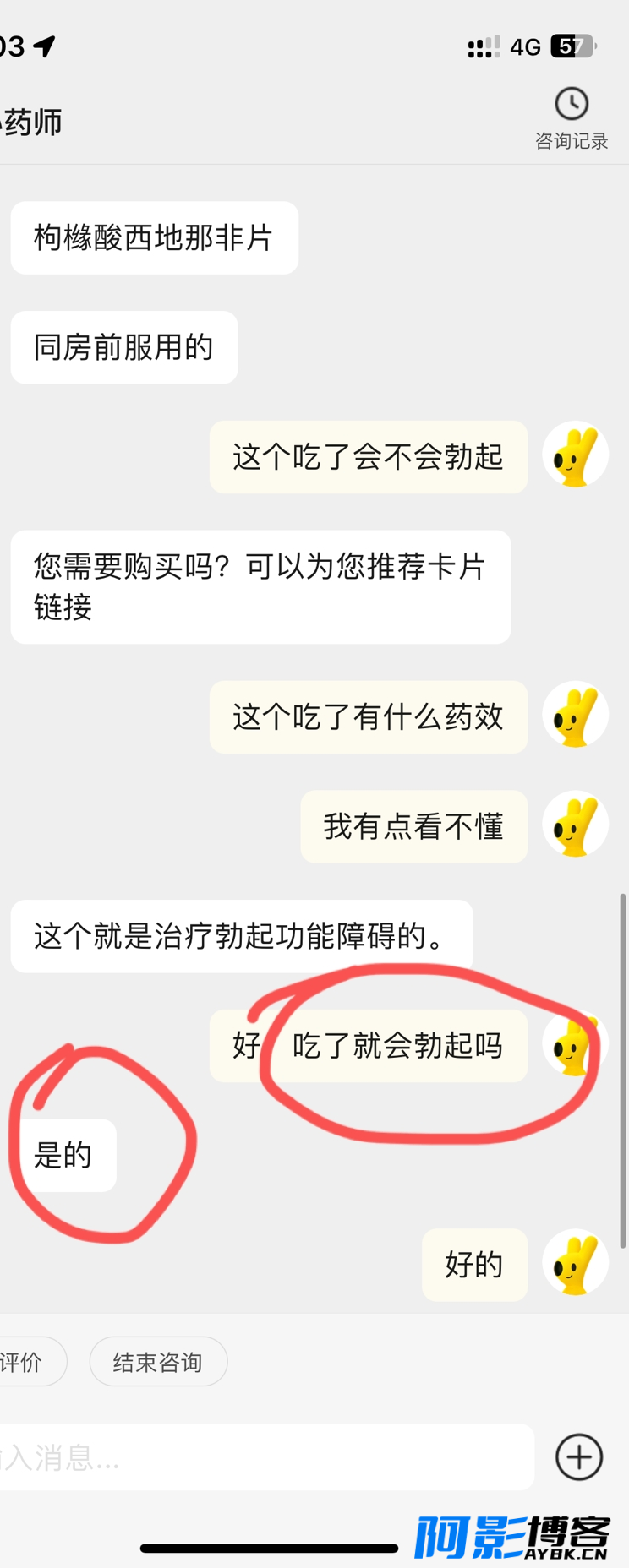Open the plus attachment menu
The image size is (629, 1568).
(x=579, y=1457)
